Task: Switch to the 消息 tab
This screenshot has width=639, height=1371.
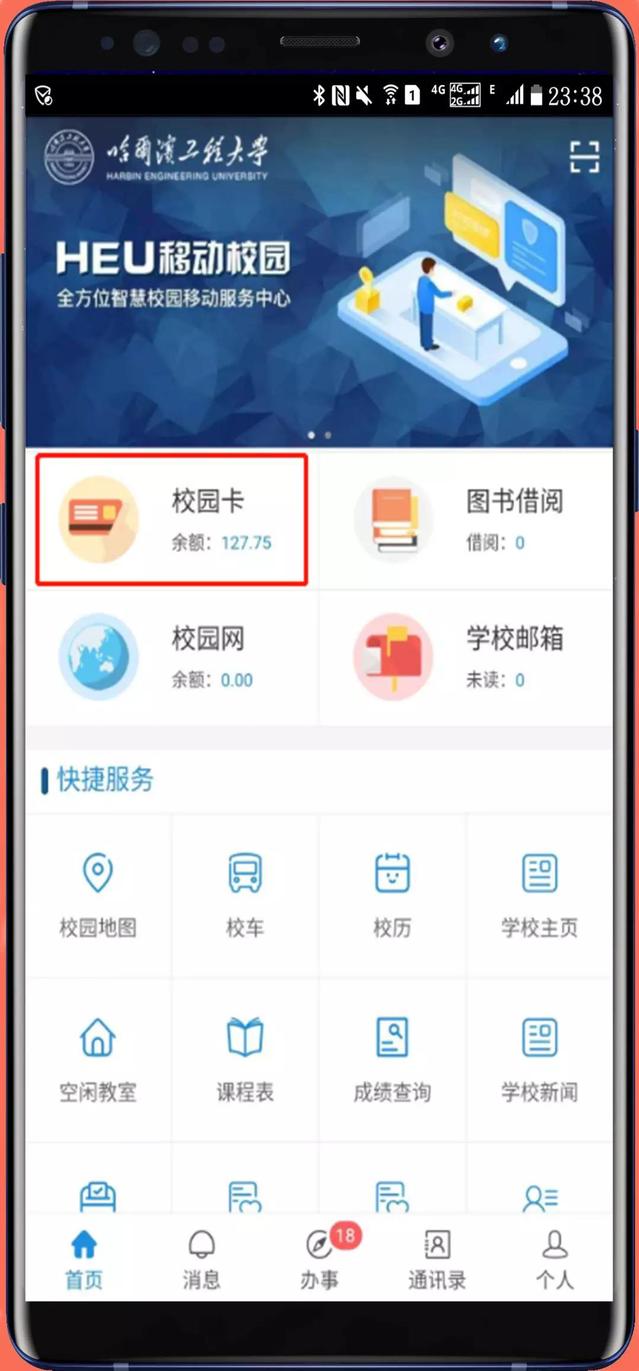Action: tap(201, 1258)
